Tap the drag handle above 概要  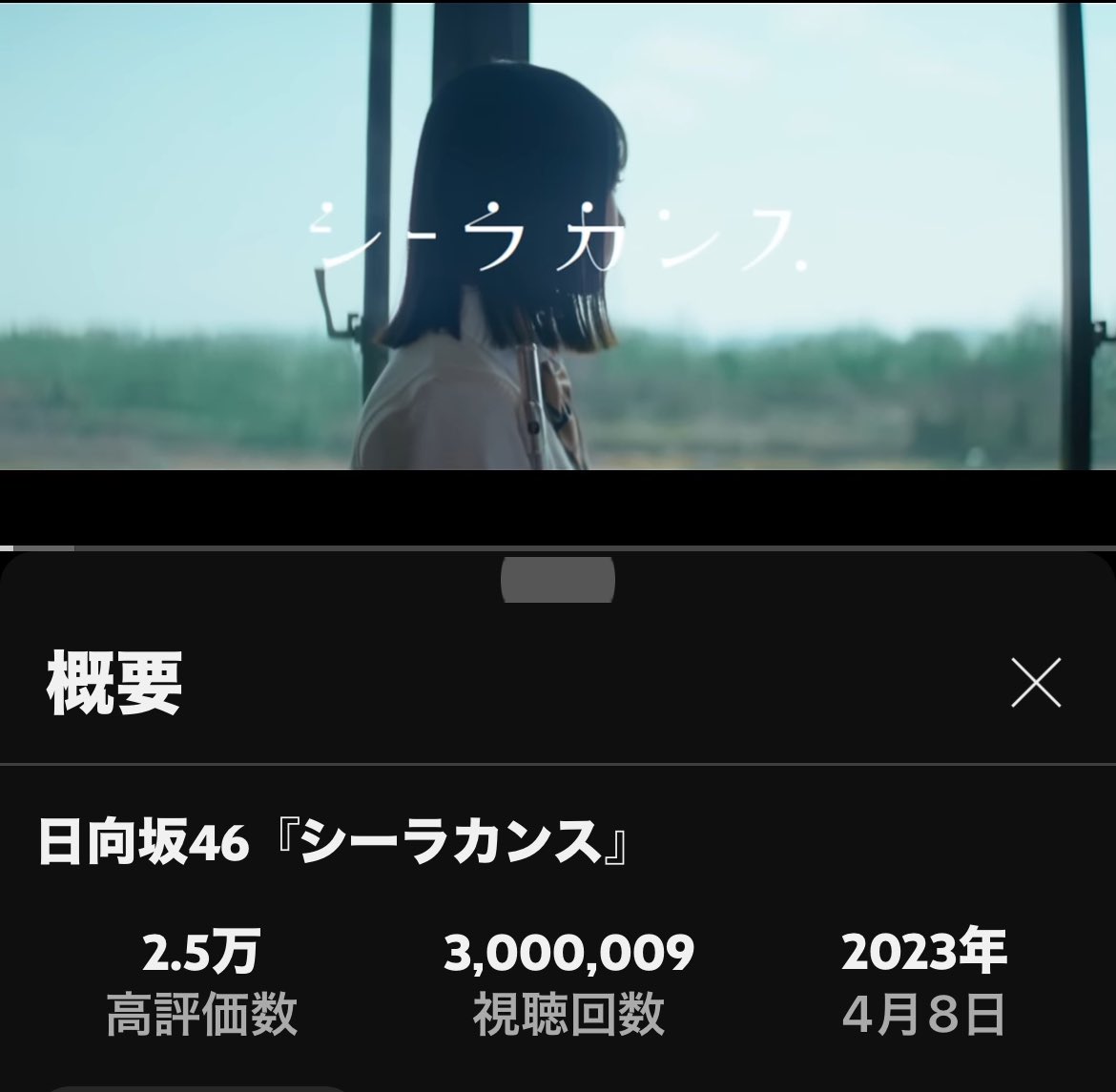click(x=558, y=580)
